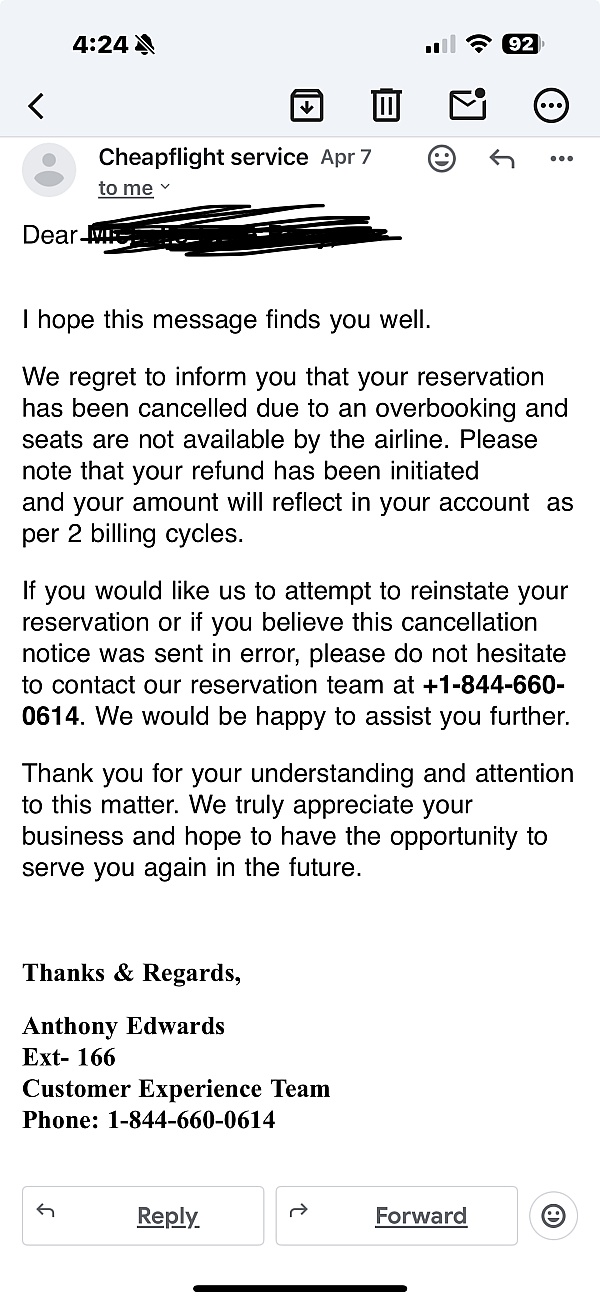The image size is (600, 1303).
Task: Open the emoji reaction button beside Forward
Action: (x=553, y=1215)
